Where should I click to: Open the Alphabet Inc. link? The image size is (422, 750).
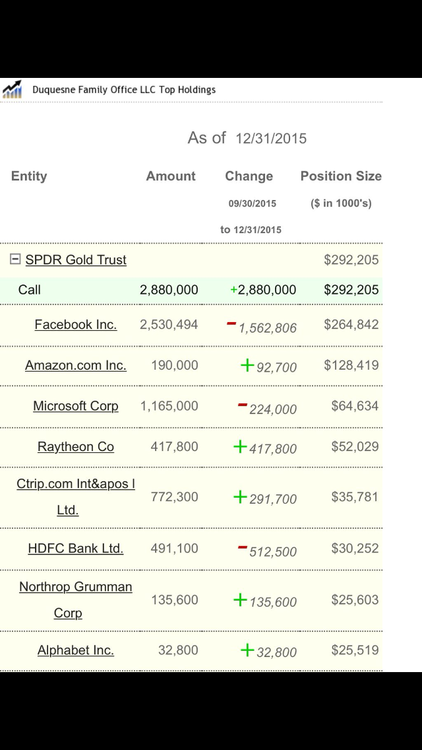point(76,650)
